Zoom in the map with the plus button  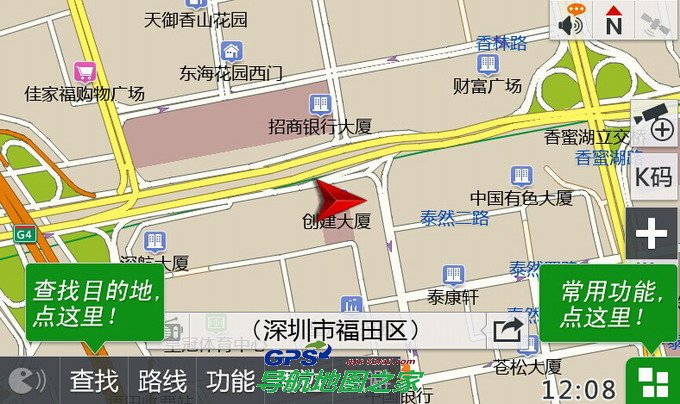pos(652,235)
